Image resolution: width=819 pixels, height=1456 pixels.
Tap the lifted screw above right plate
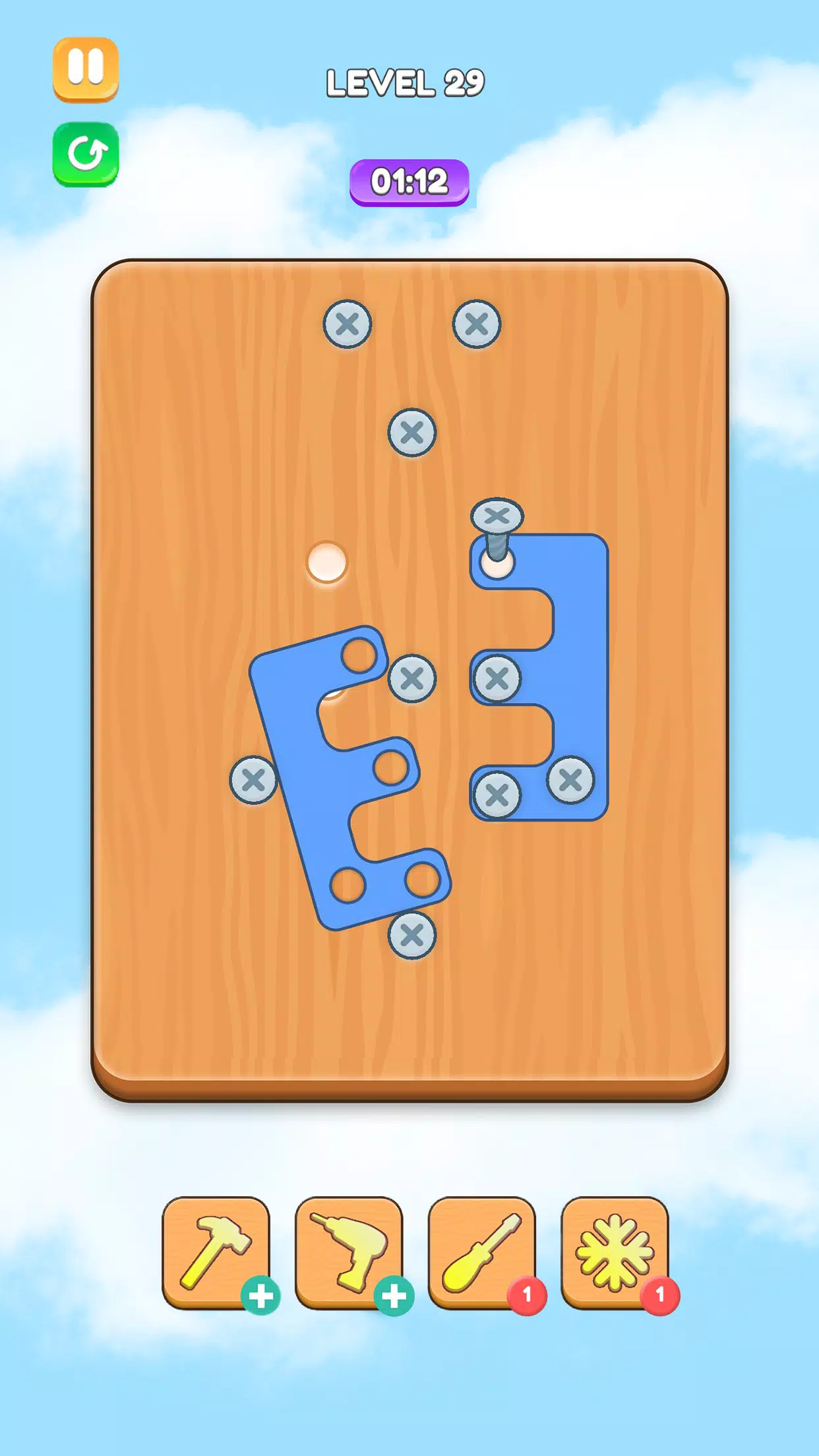(x=497, y=516)
